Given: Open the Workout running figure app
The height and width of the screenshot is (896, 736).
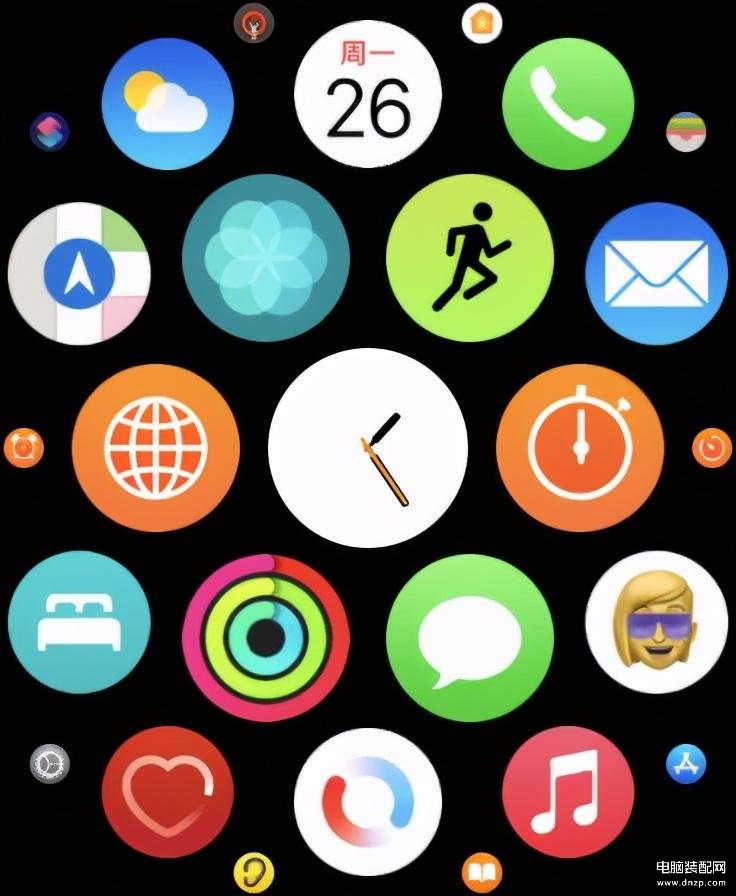Looking at the screenshot, I should 470,257.
